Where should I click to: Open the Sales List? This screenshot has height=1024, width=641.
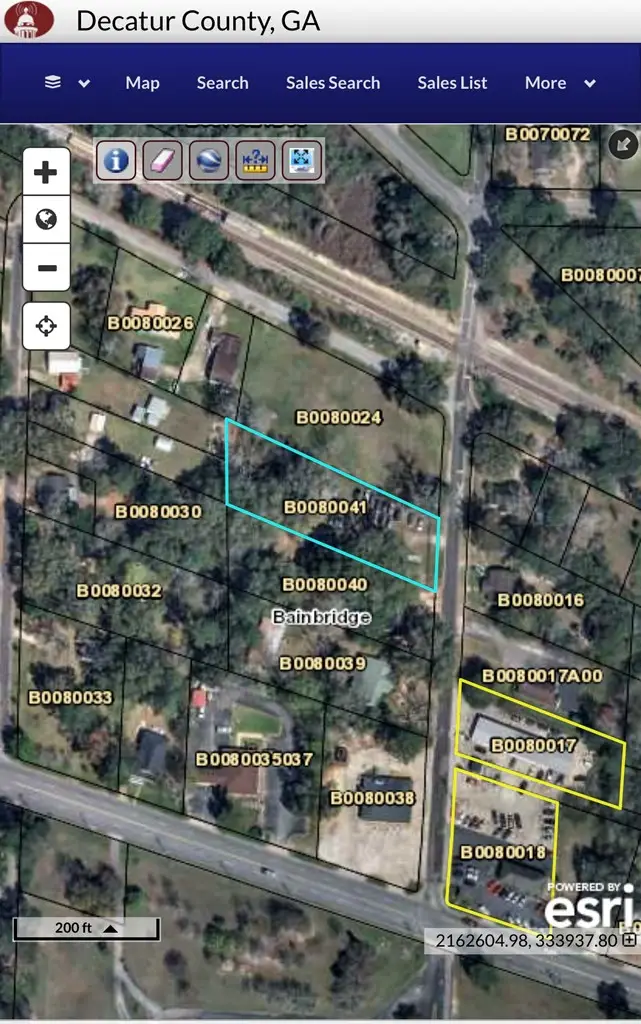452,83
